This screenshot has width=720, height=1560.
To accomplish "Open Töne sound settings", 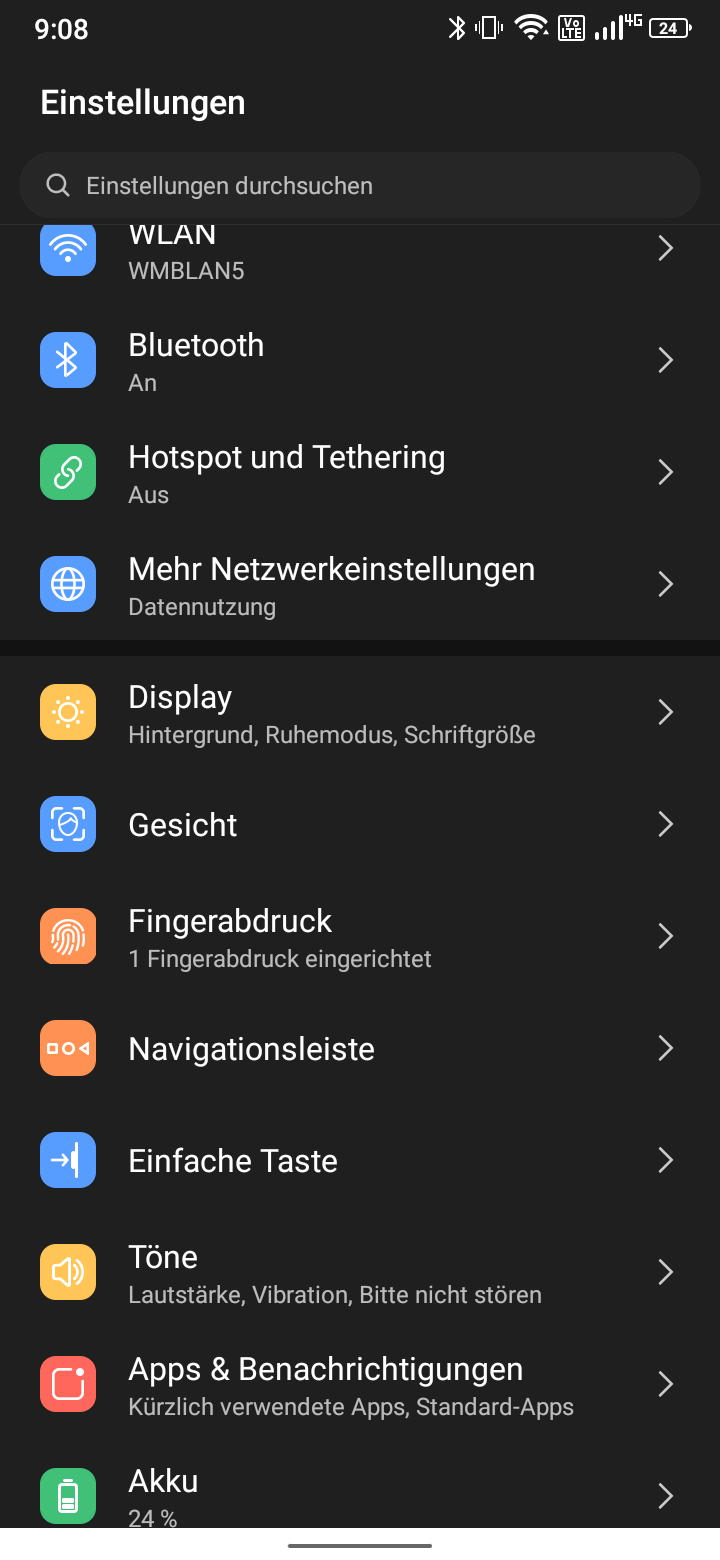I will 360,1272.
